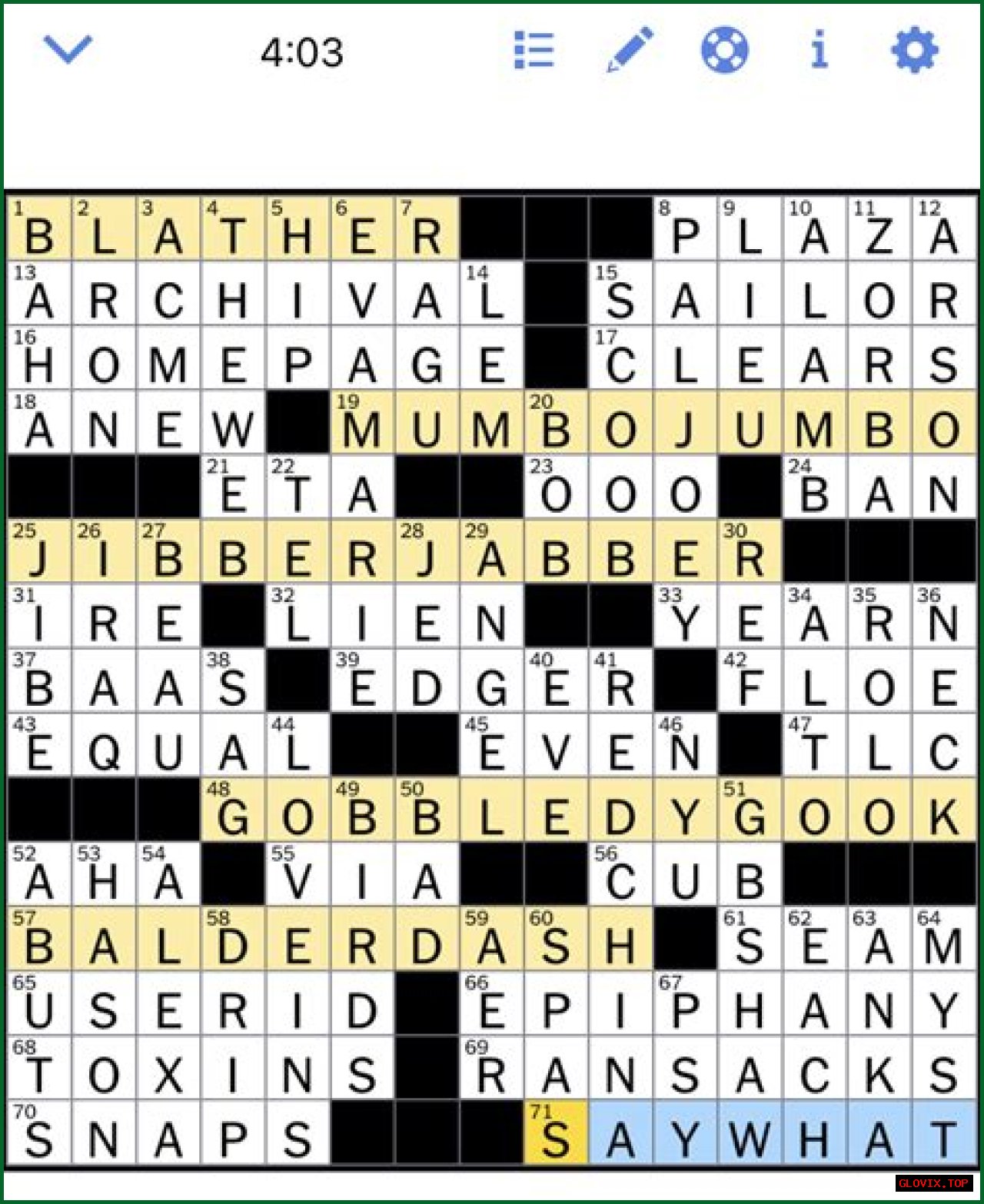This screenshot has width=984, height=1204.
Task: Open the settings gear
Action: (x=914, y=51)
